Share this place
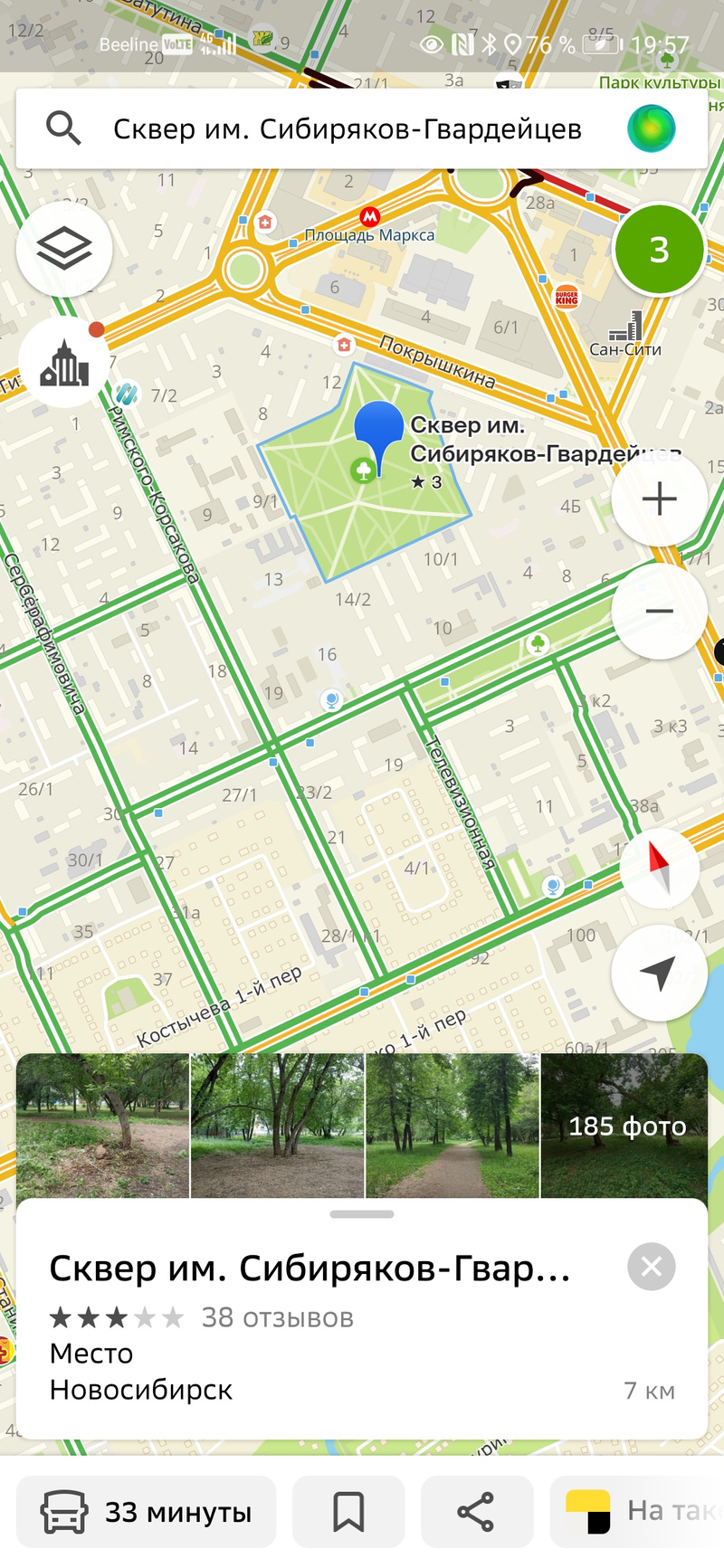 coord(476,1512)
